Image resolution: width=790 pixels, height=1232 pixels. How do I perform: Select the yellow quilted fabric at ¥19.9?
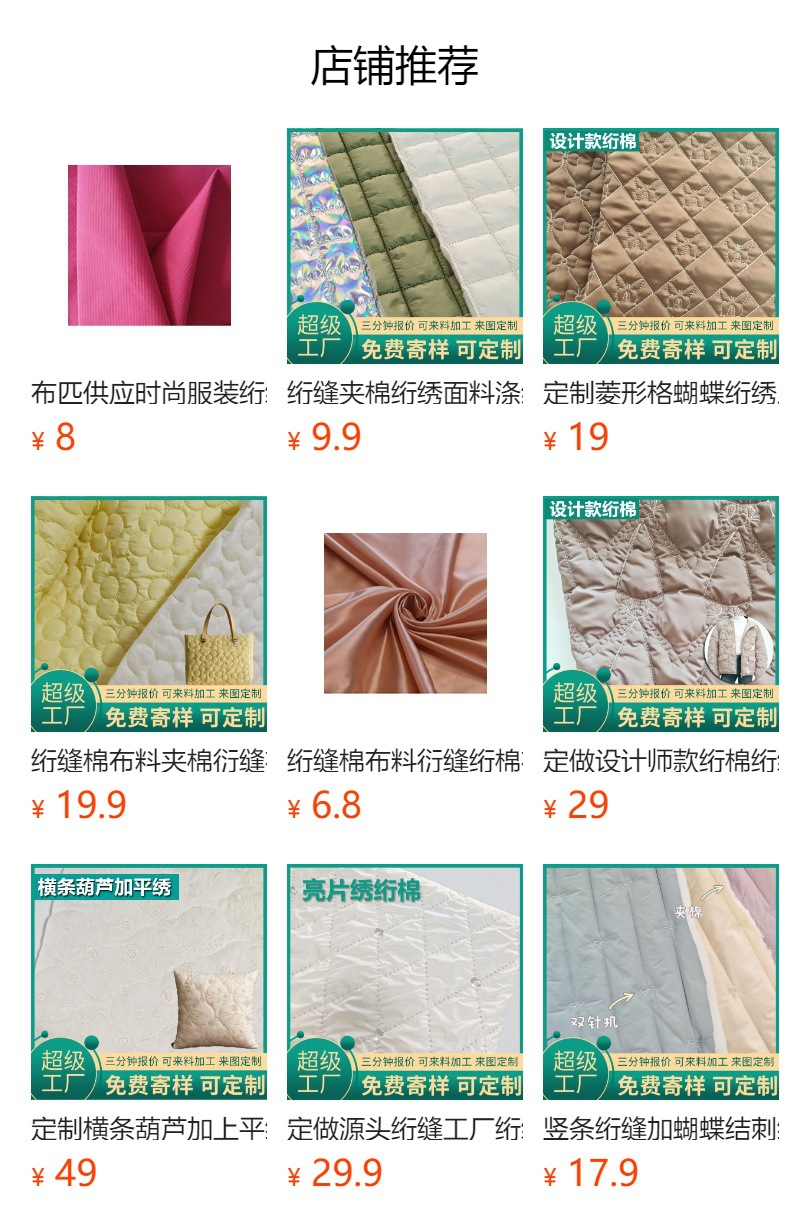click(x=149, y=614)
